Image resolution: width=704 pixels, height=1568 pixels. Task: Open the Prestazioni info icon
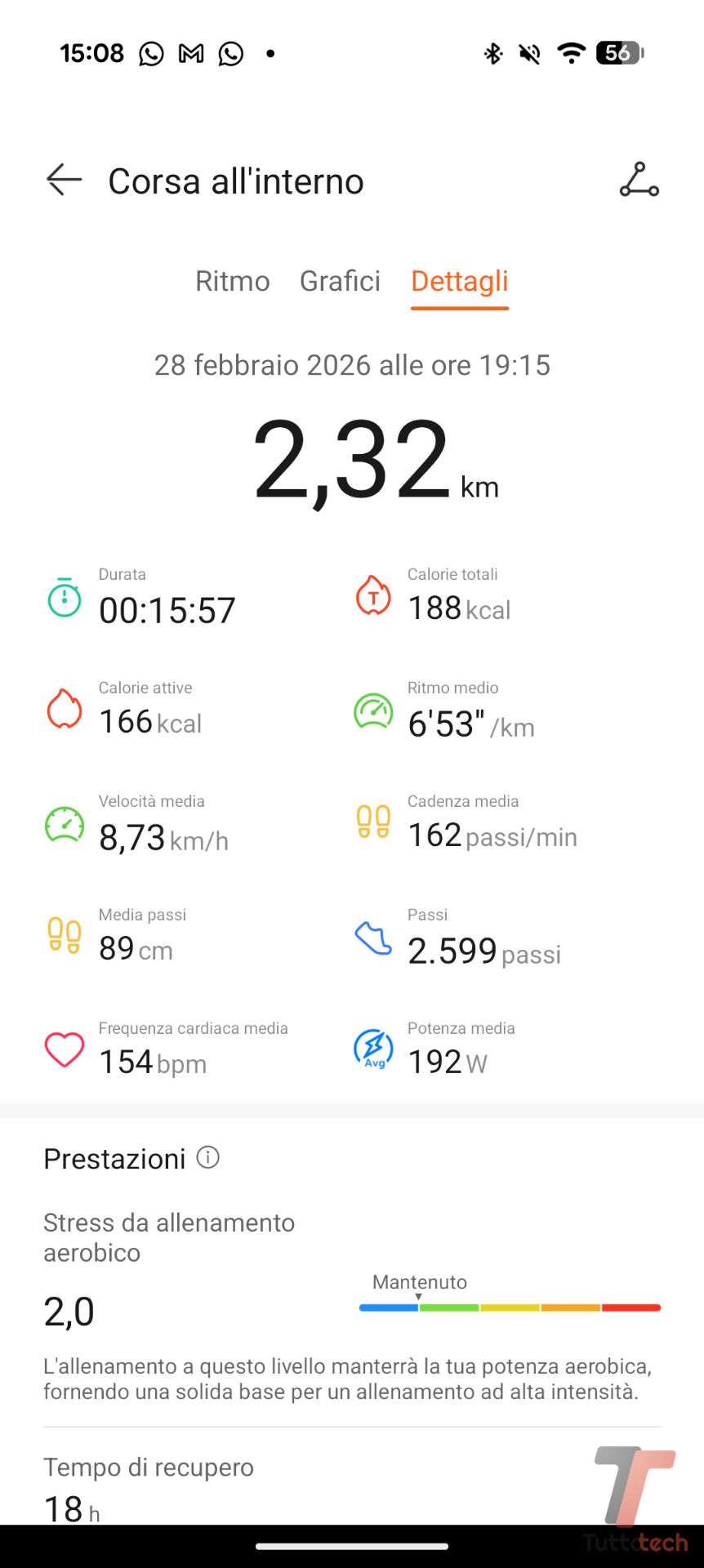click(208, 1157)
